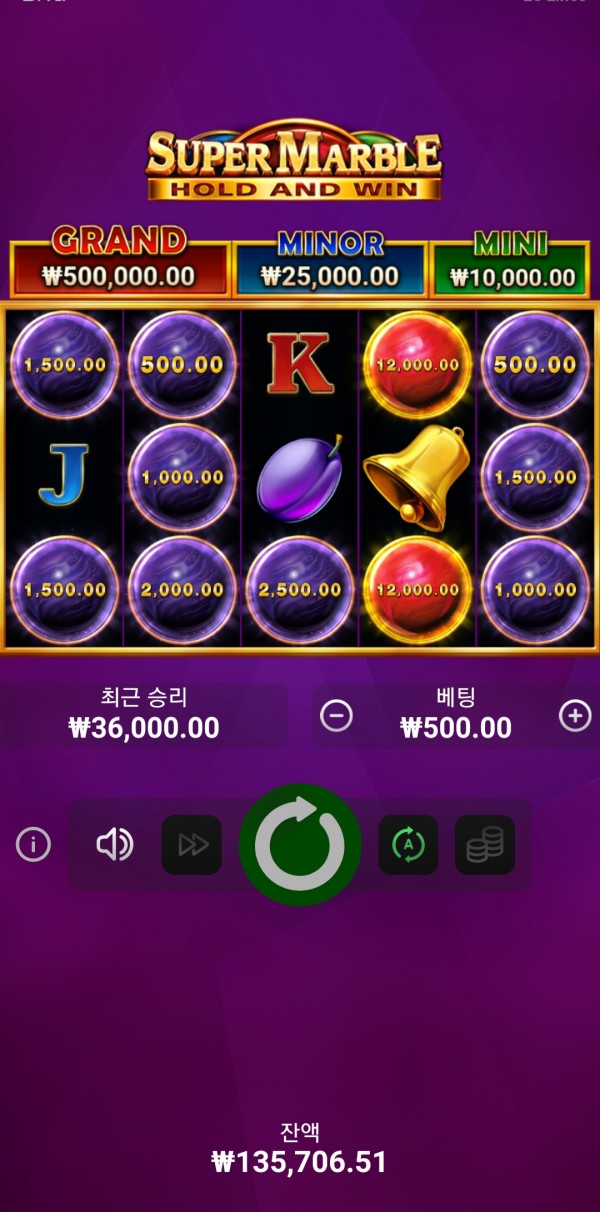Mute the game sound
Screen dimensions: 600x1212
(114, 845)
